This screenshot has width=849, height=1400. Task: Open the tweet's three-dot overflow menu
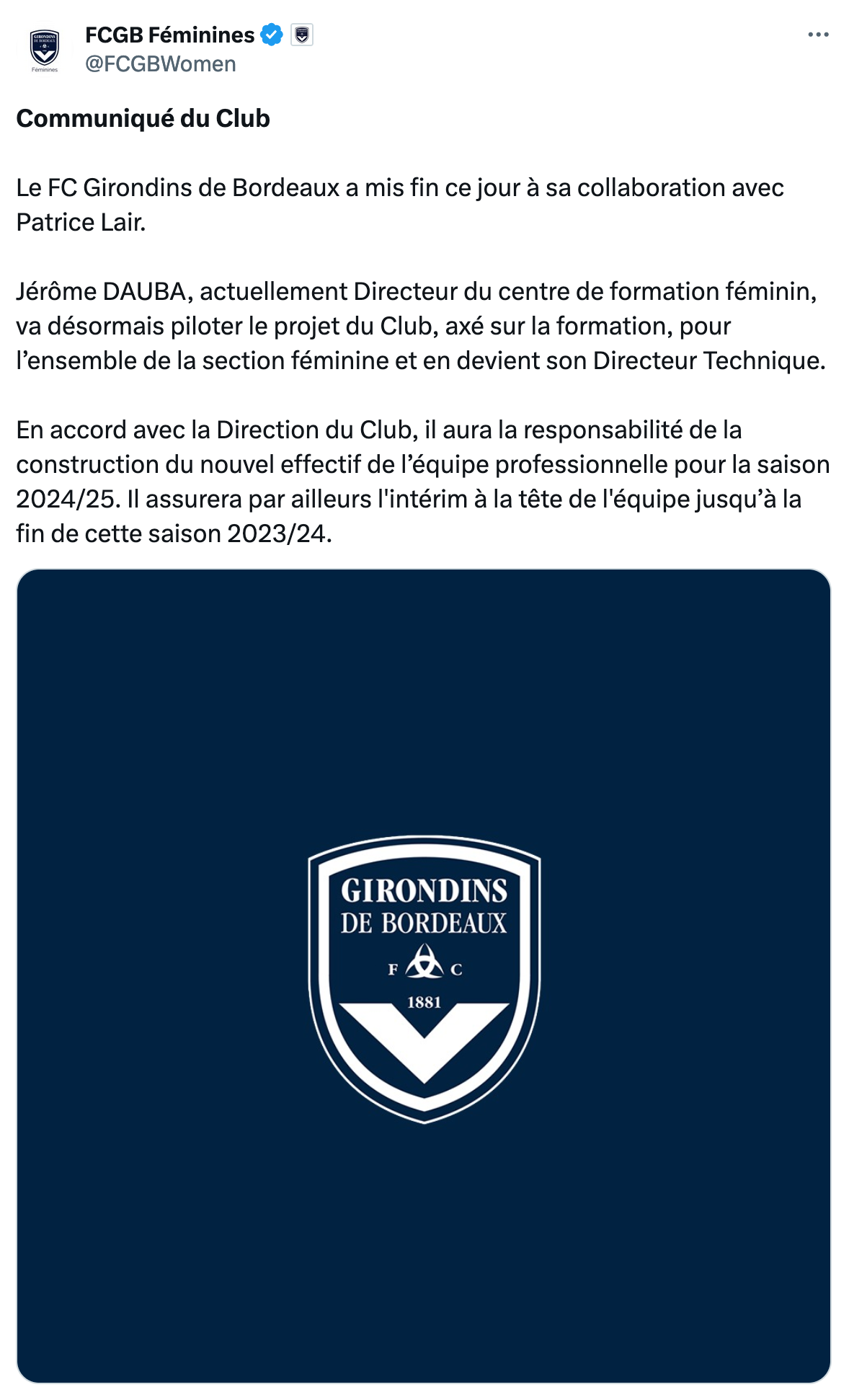(x=818, y=35)
